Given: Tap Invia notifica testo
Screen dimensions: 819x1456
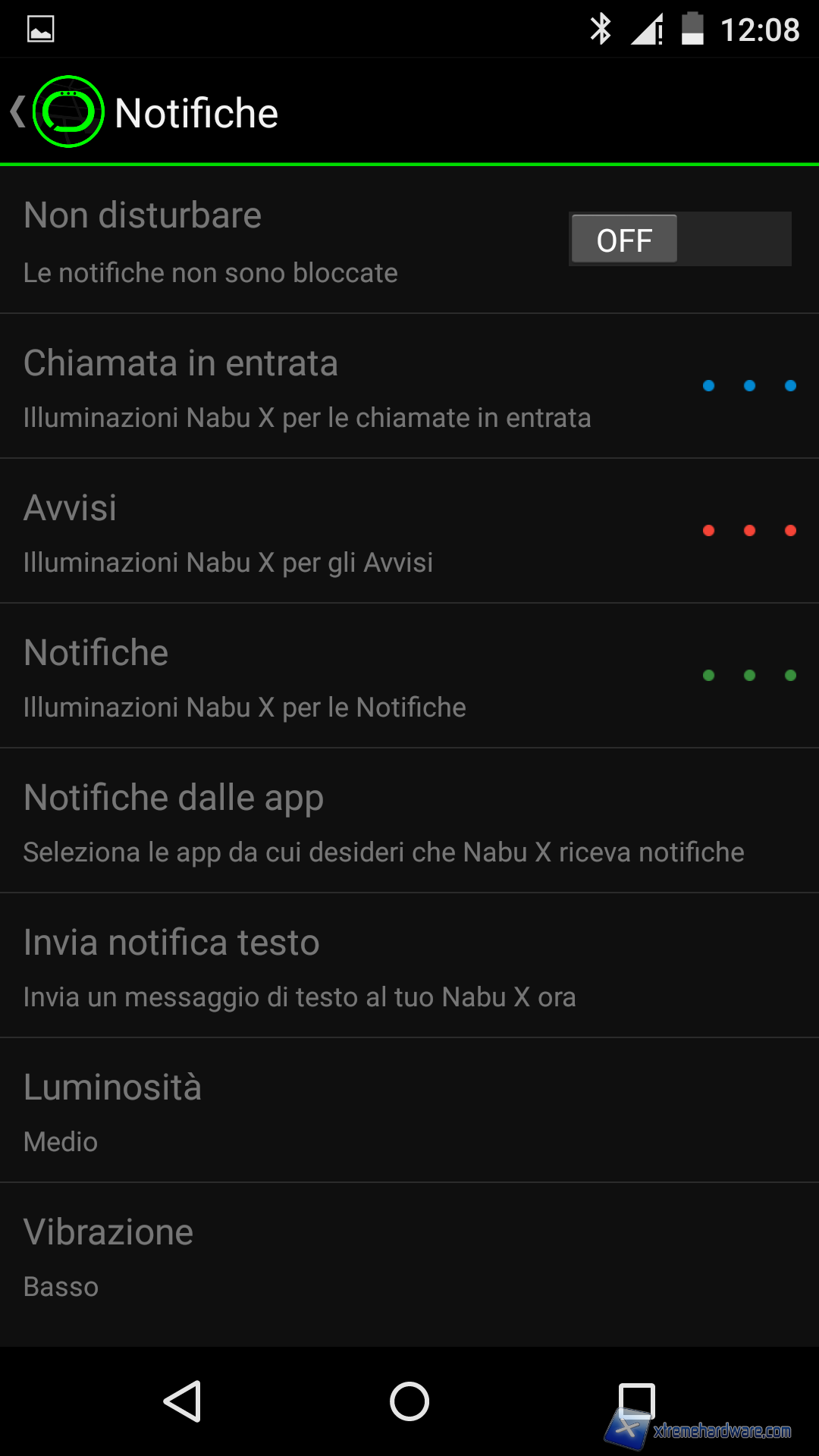Looking at the screenshot, I should point(409,965).
